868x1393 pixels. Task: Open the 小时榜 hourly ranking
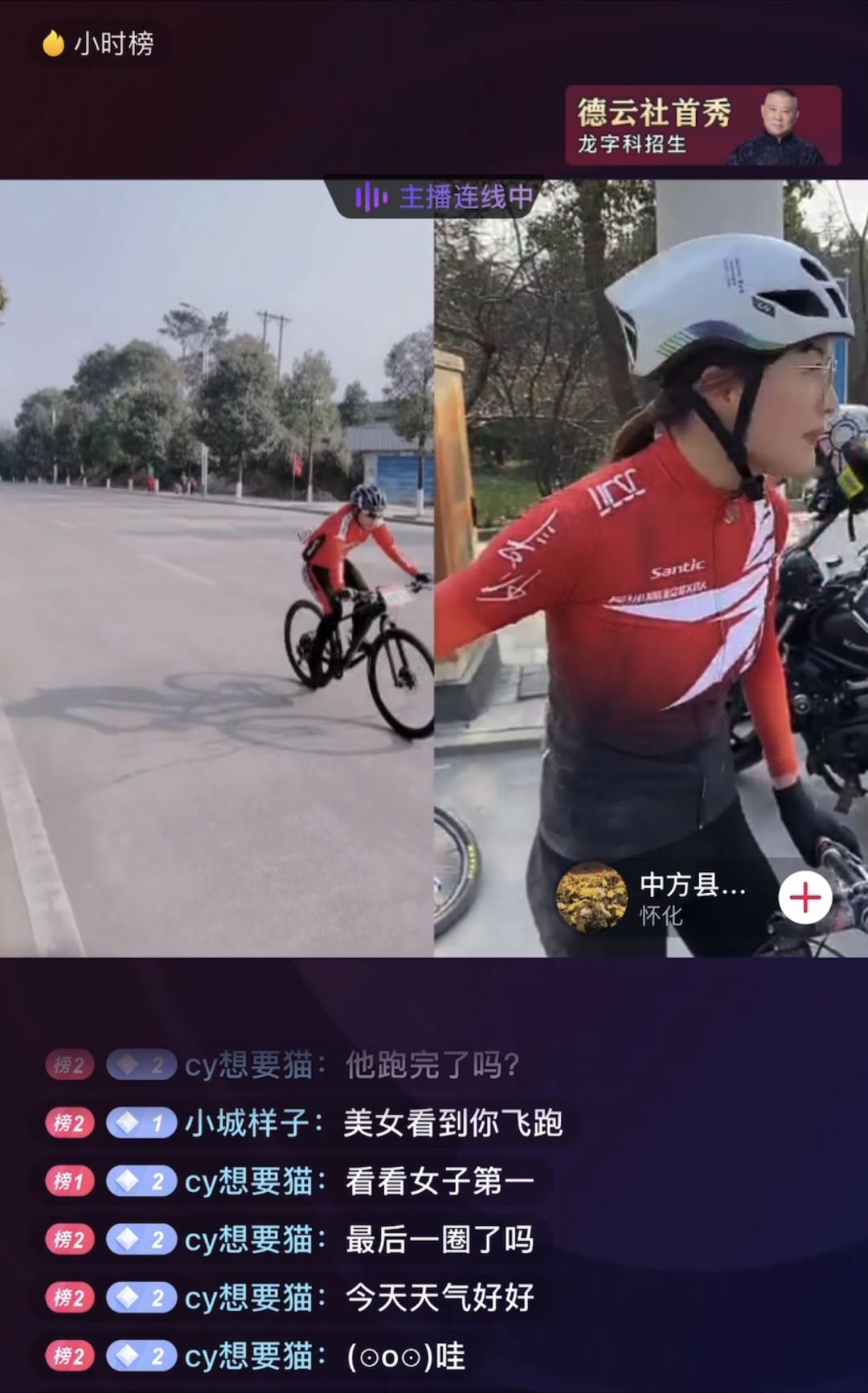(x=98, y=43)
